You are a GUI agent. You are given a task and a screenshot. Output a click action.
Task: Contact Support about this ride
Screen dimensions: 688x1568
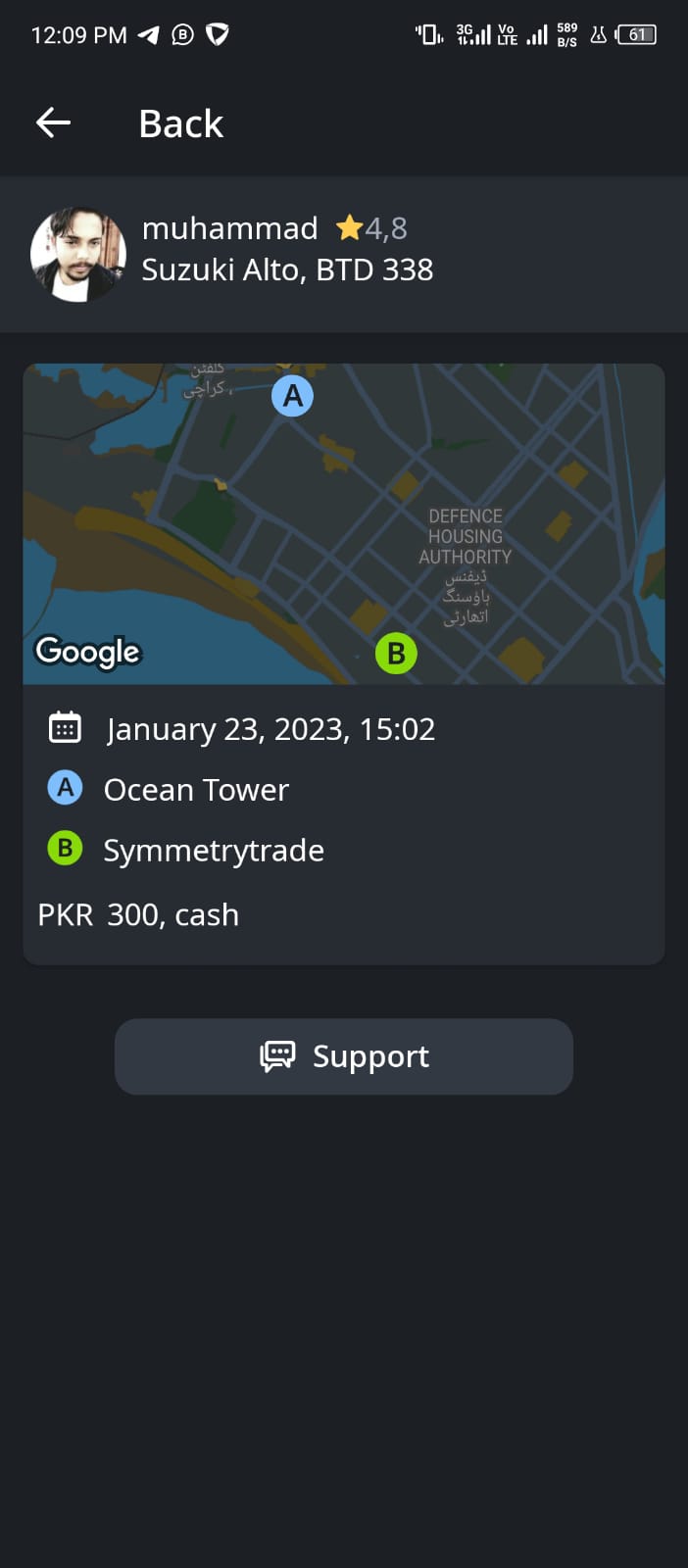(344, 1056)
